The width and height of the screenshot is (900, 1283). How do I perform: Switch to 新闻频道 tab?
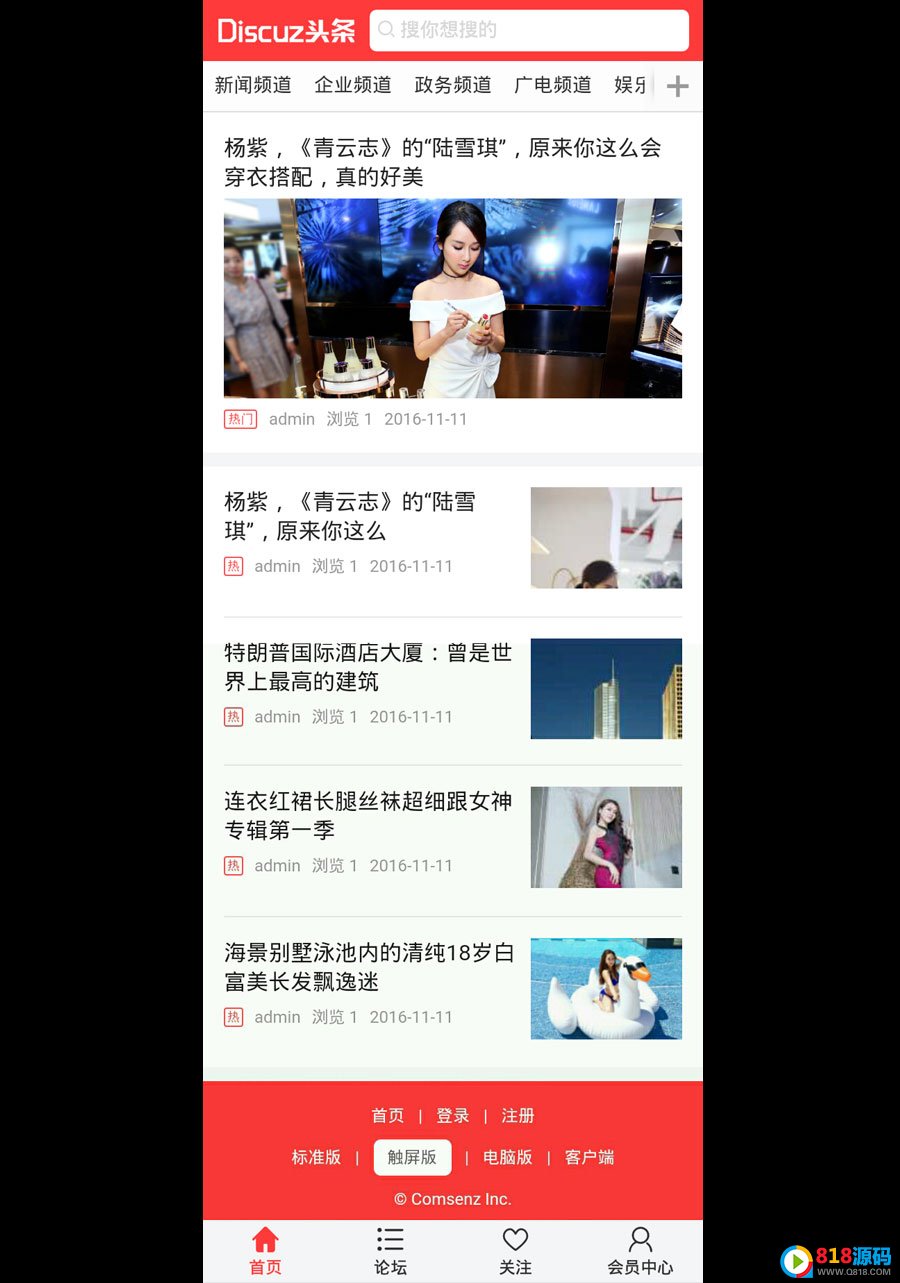(x=253, y=86)
